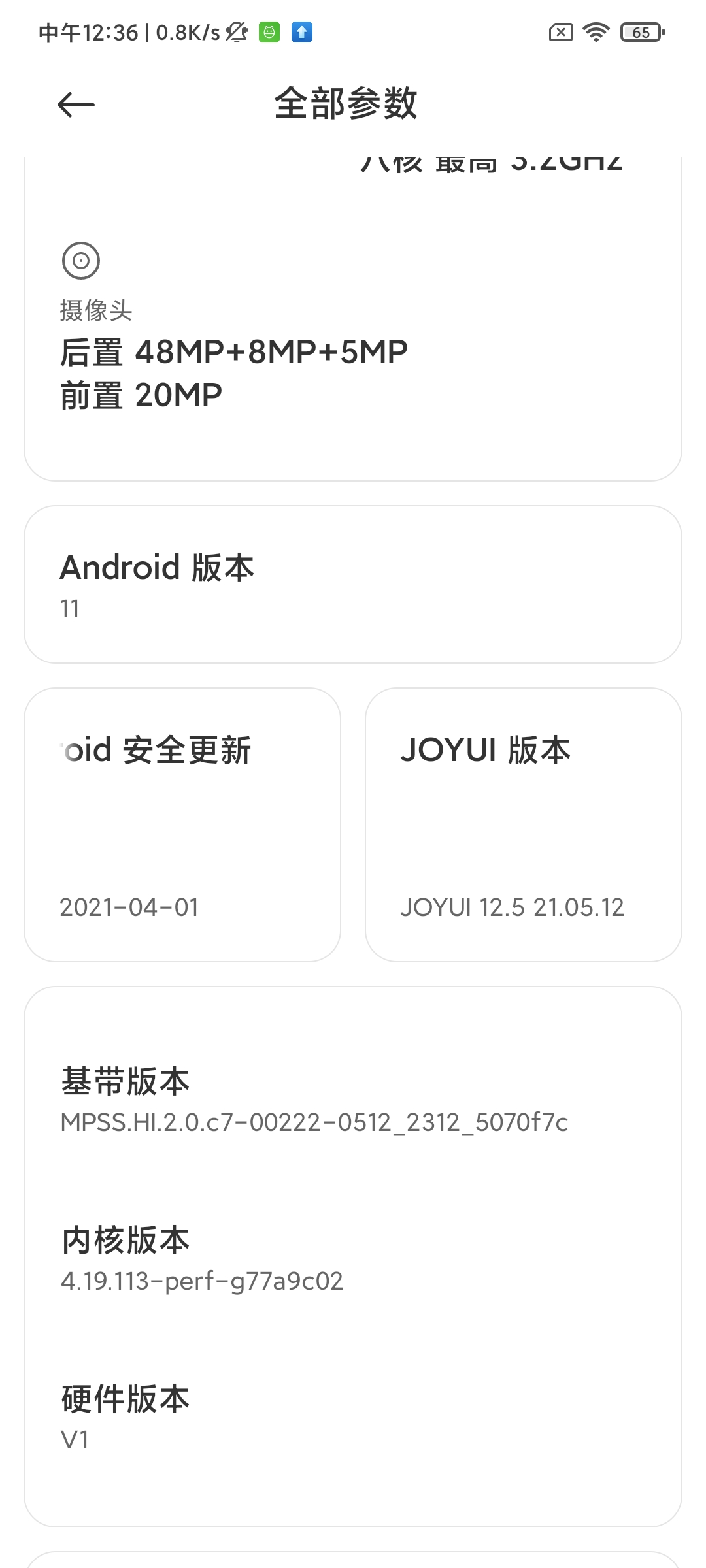The image size is (706, 1568).
Task: Go back from 全部参数 page
Action: (76, 105)
